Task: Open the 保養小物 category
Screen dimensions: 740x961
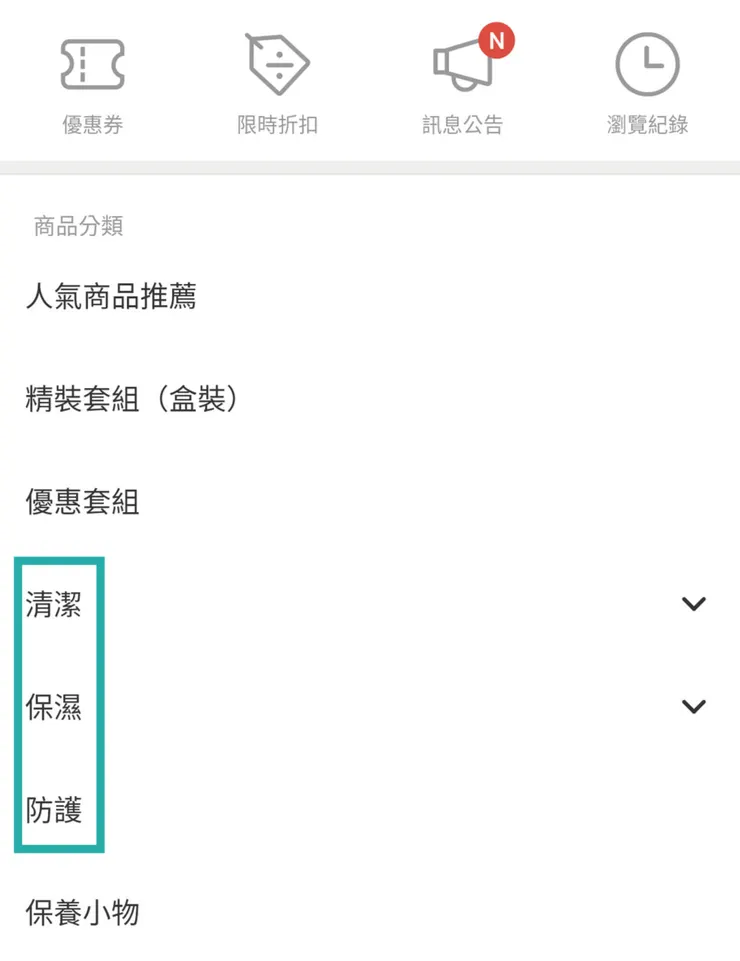Action: [x=83, y=913]
